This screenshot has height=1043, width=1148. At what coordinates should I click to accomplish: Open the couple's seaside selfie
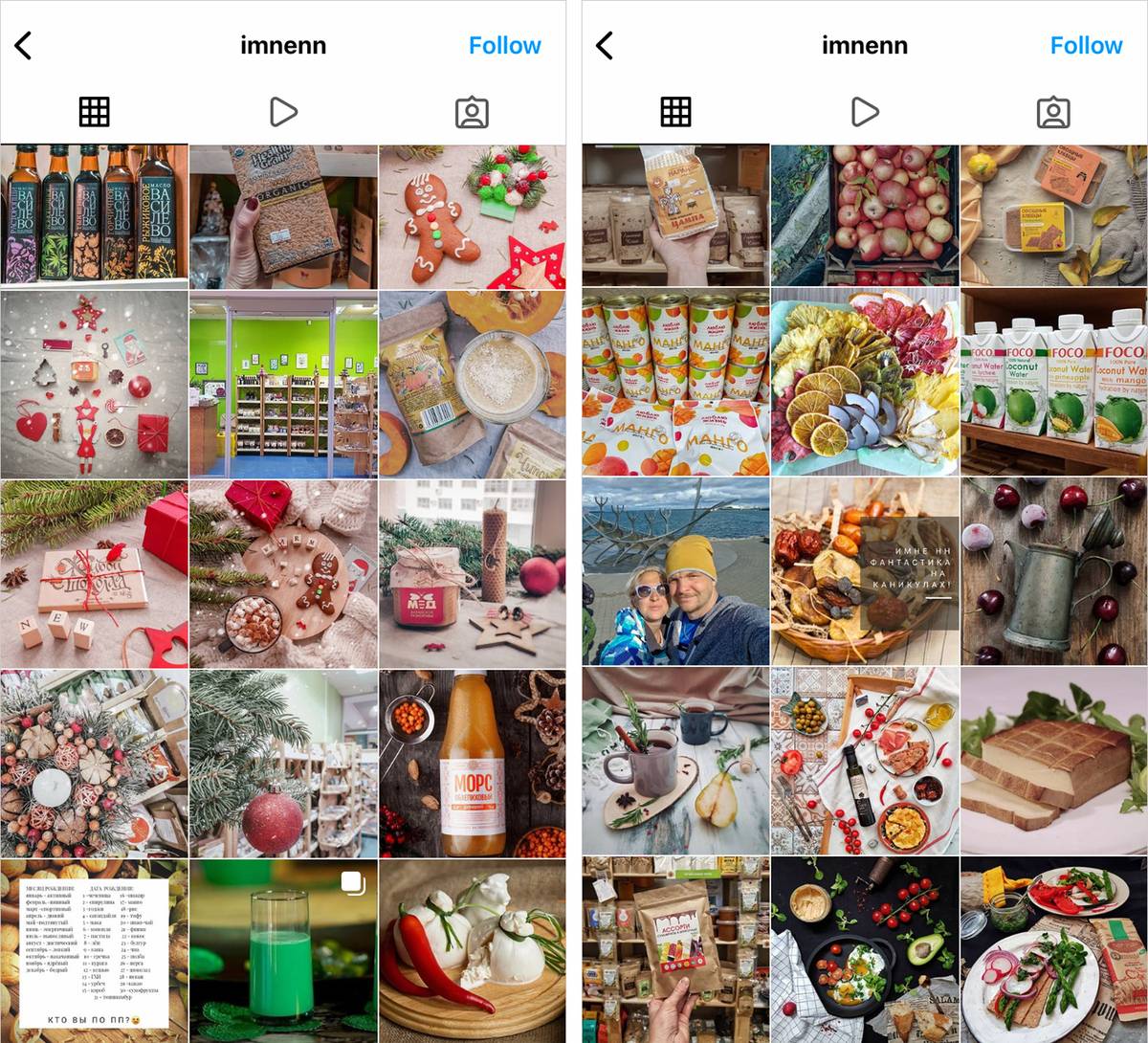pyautogui.click(x=675, y=571)
